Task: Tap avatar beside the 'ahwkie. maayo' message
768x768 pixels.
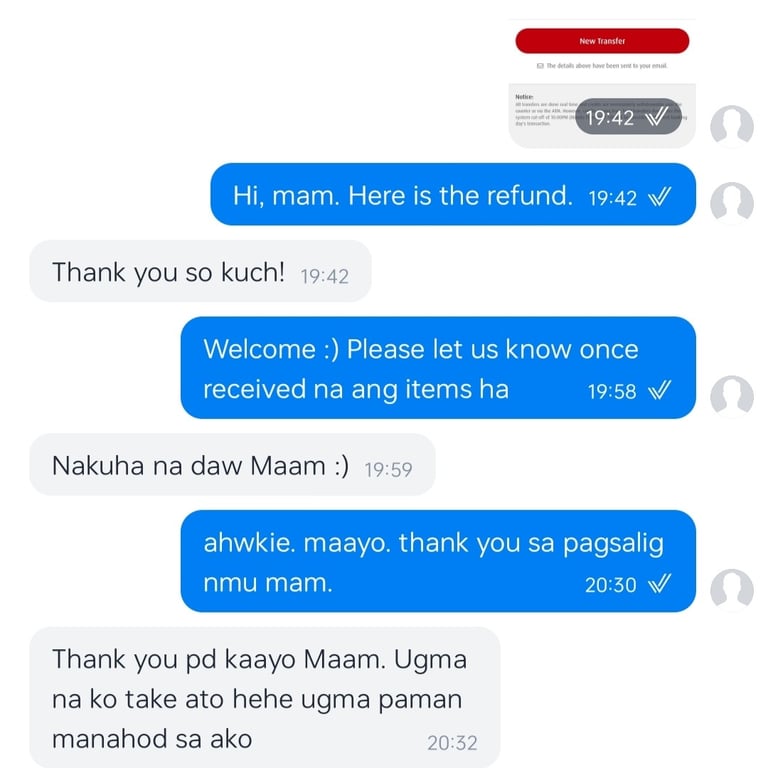Action: coord(731,590)
